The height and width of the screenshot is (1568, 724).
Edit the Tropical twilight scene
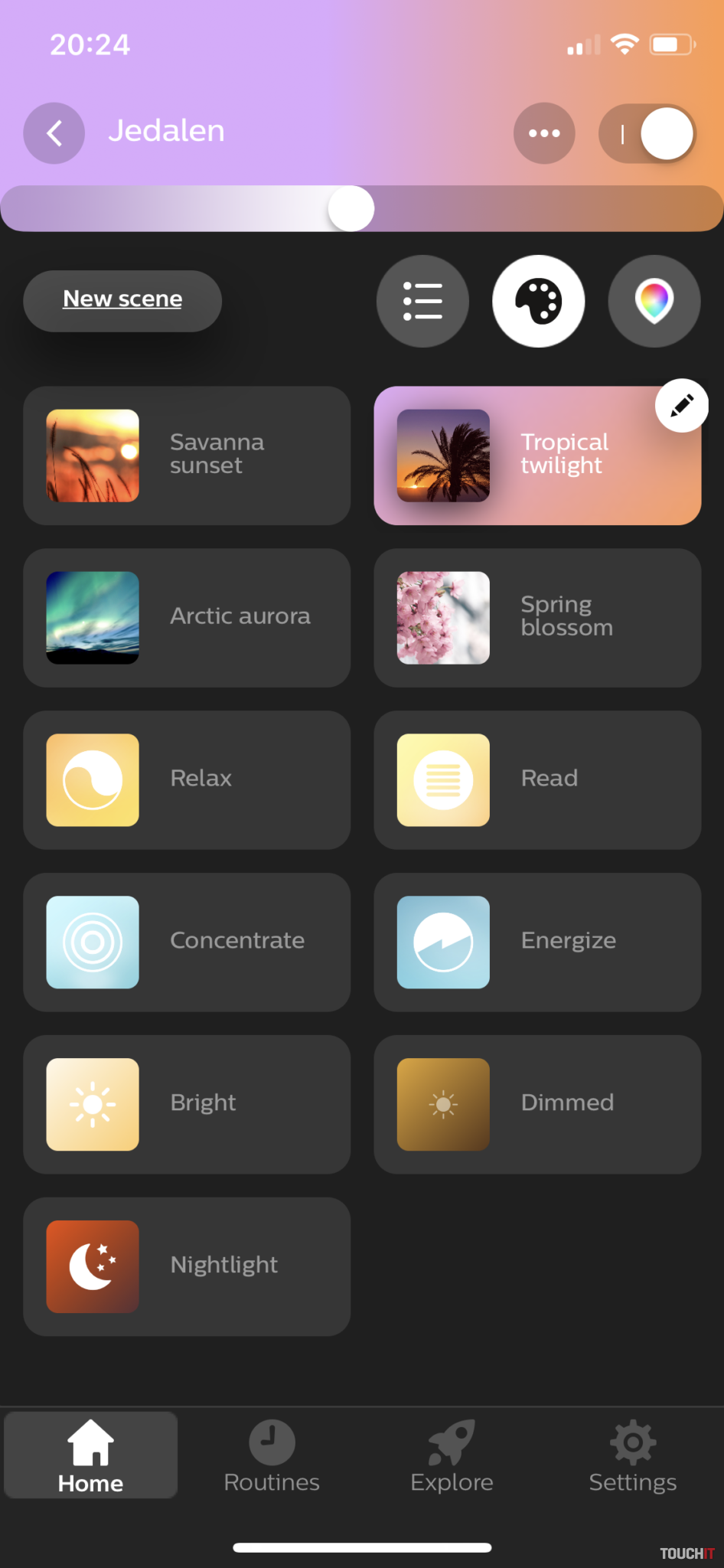pos(681,405)
